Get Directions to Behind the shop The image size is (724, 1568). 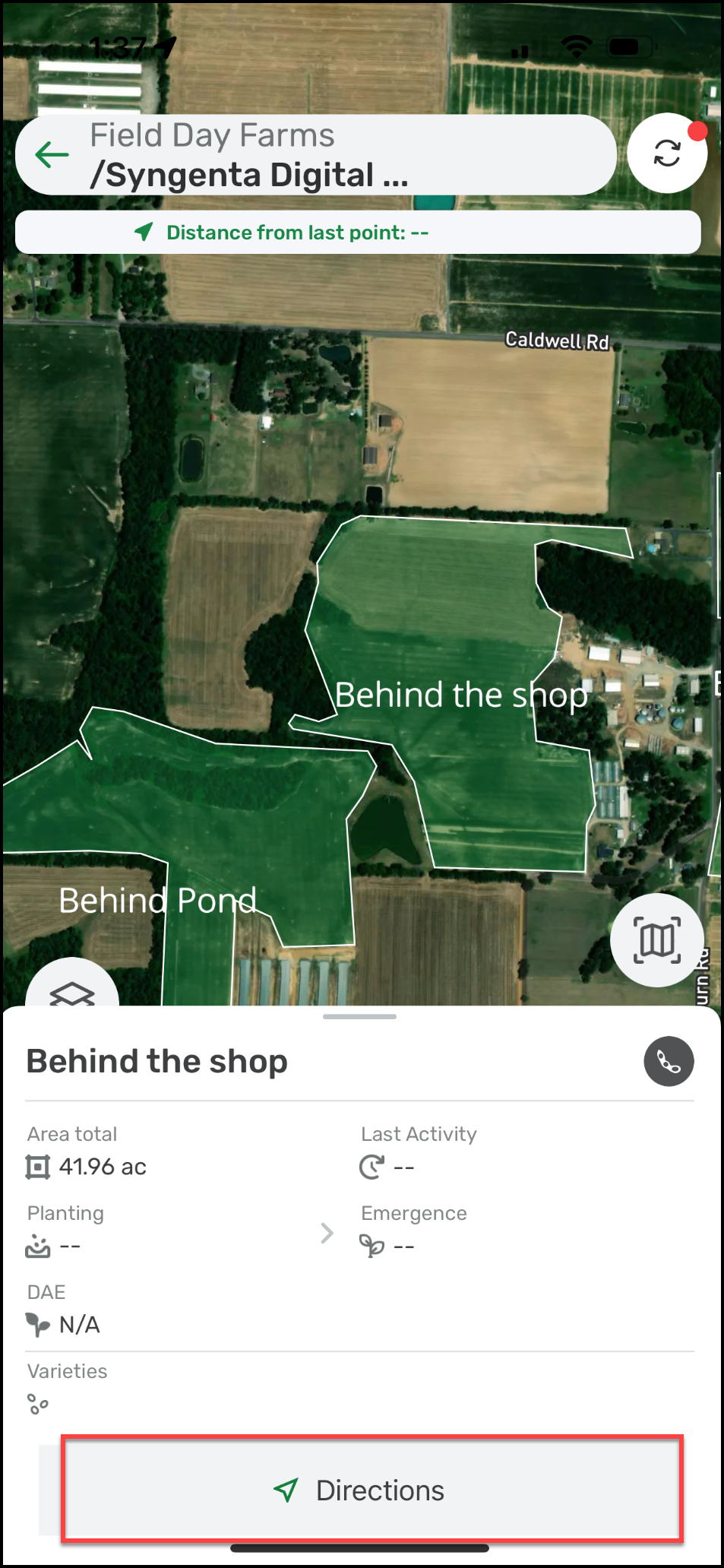(371, 1490)
